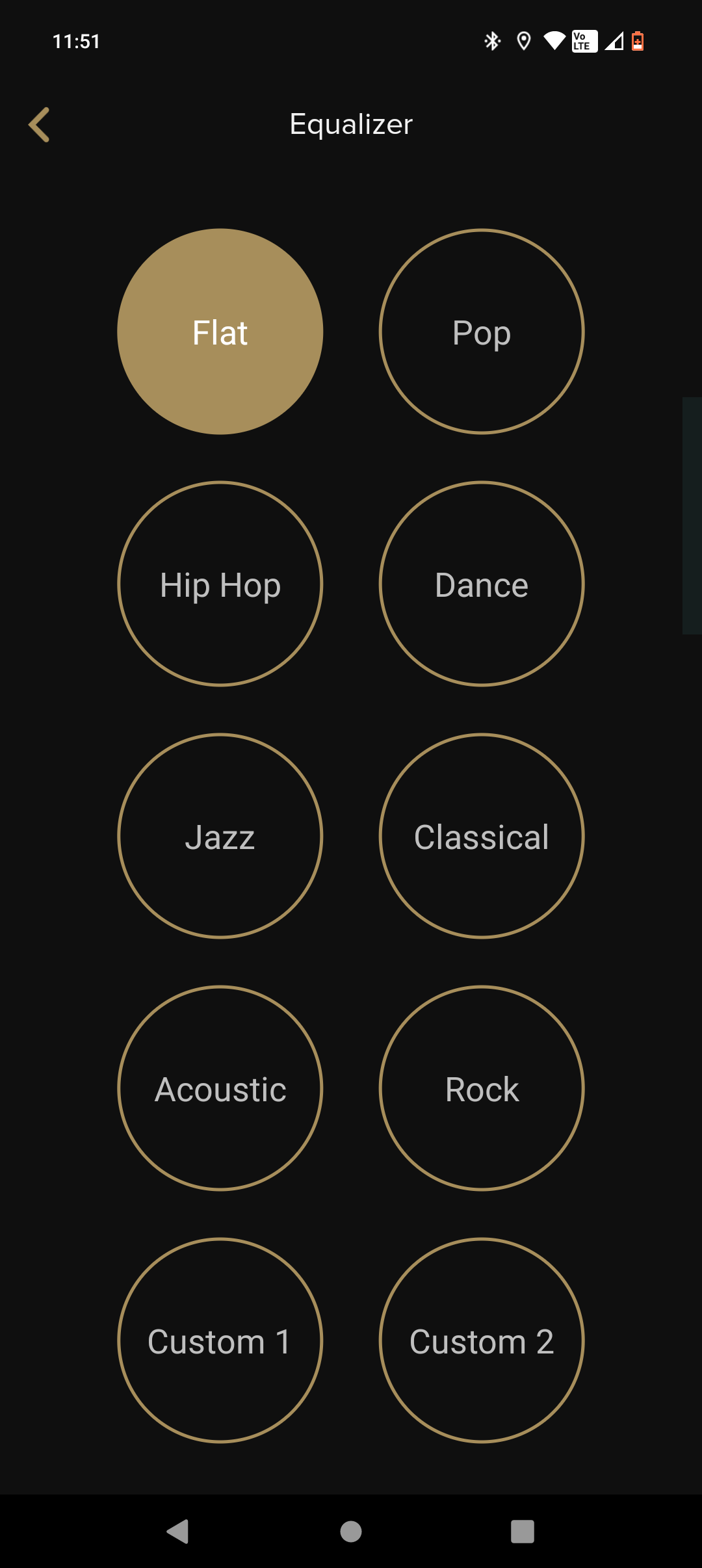Screen dimensions: 702x1568
Task: Tap the location pin status bar icon
Action: click(524, 41)
